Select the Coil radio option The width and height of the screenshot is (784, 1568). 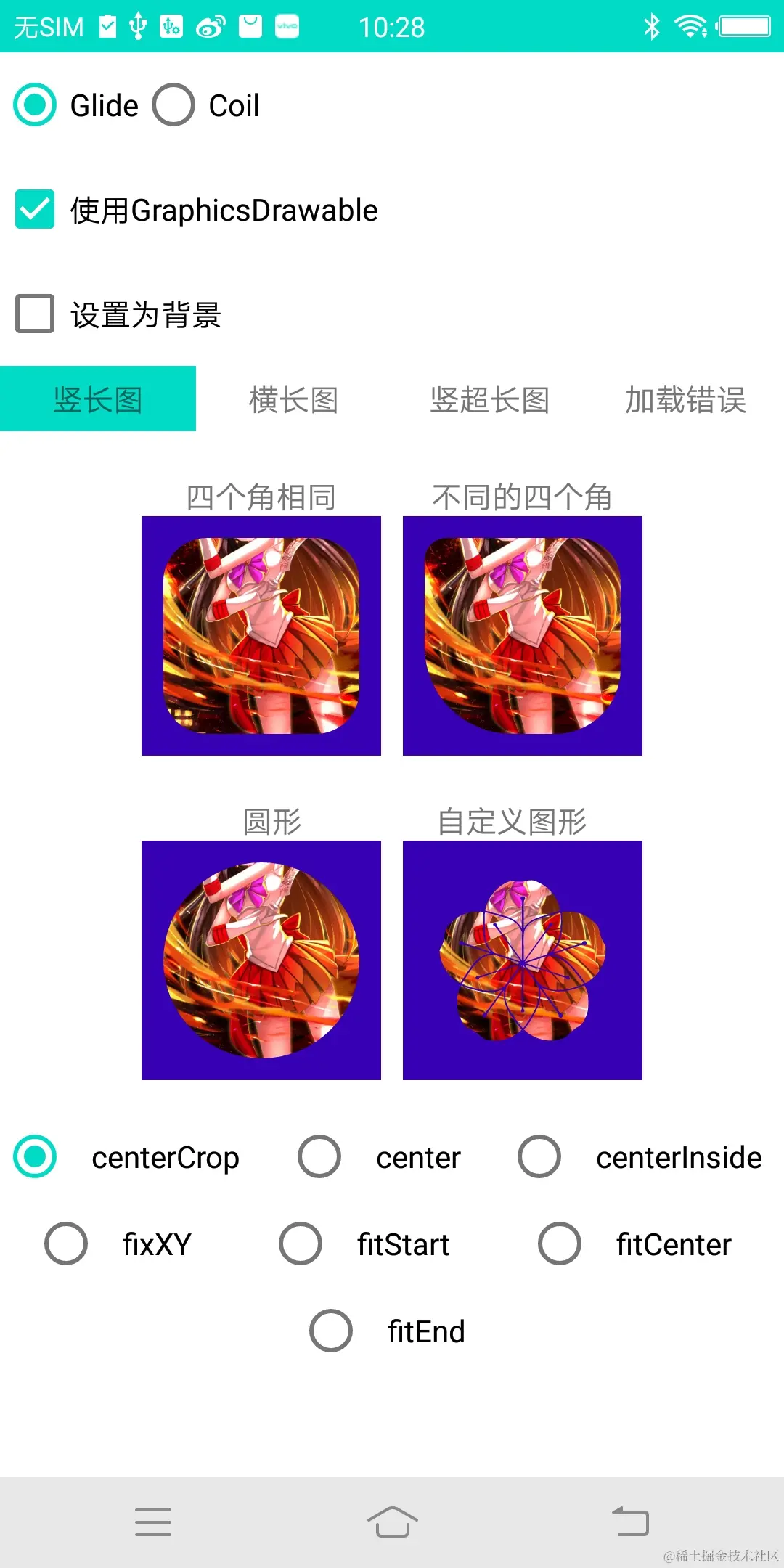[x=173, y=105]
